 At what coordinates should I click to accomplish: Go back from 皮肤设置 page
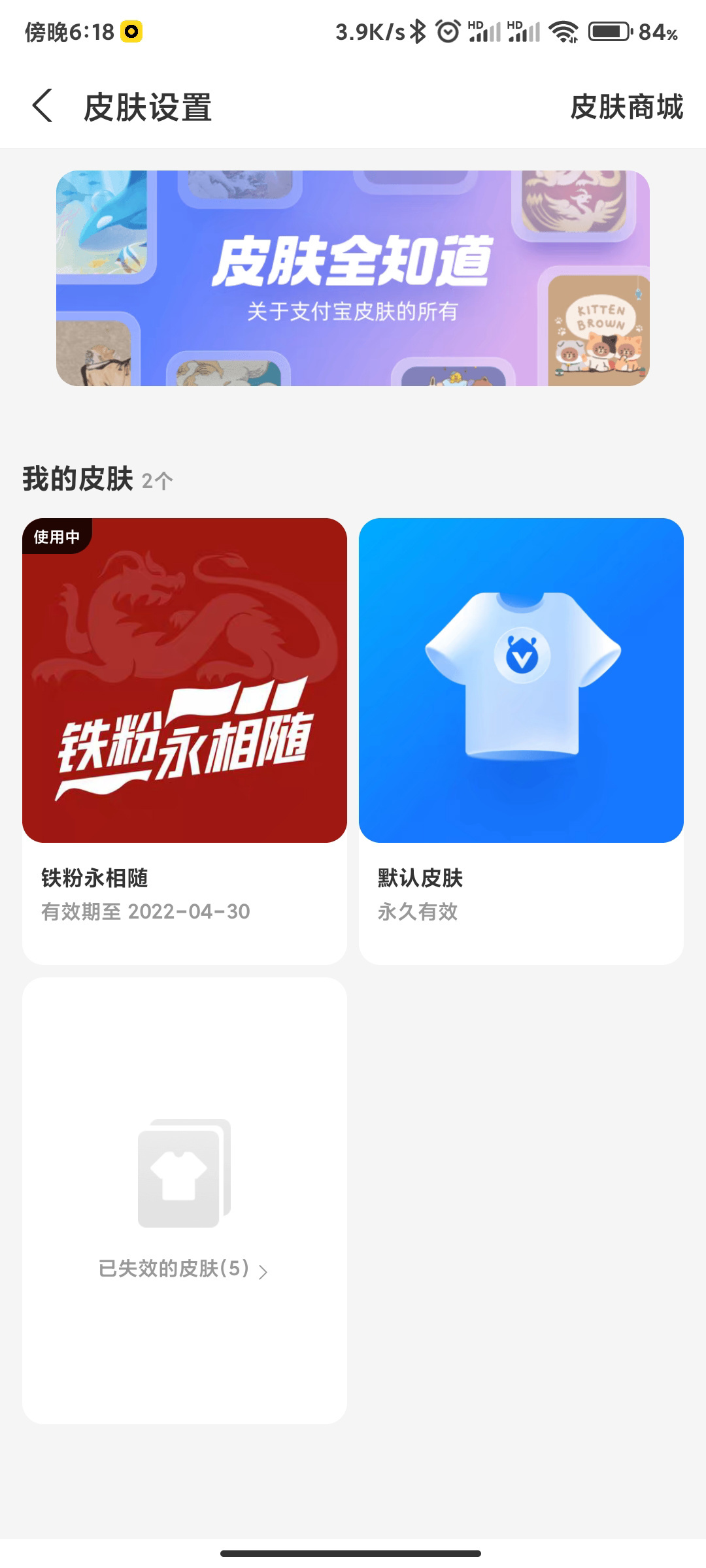pos(42,106)
